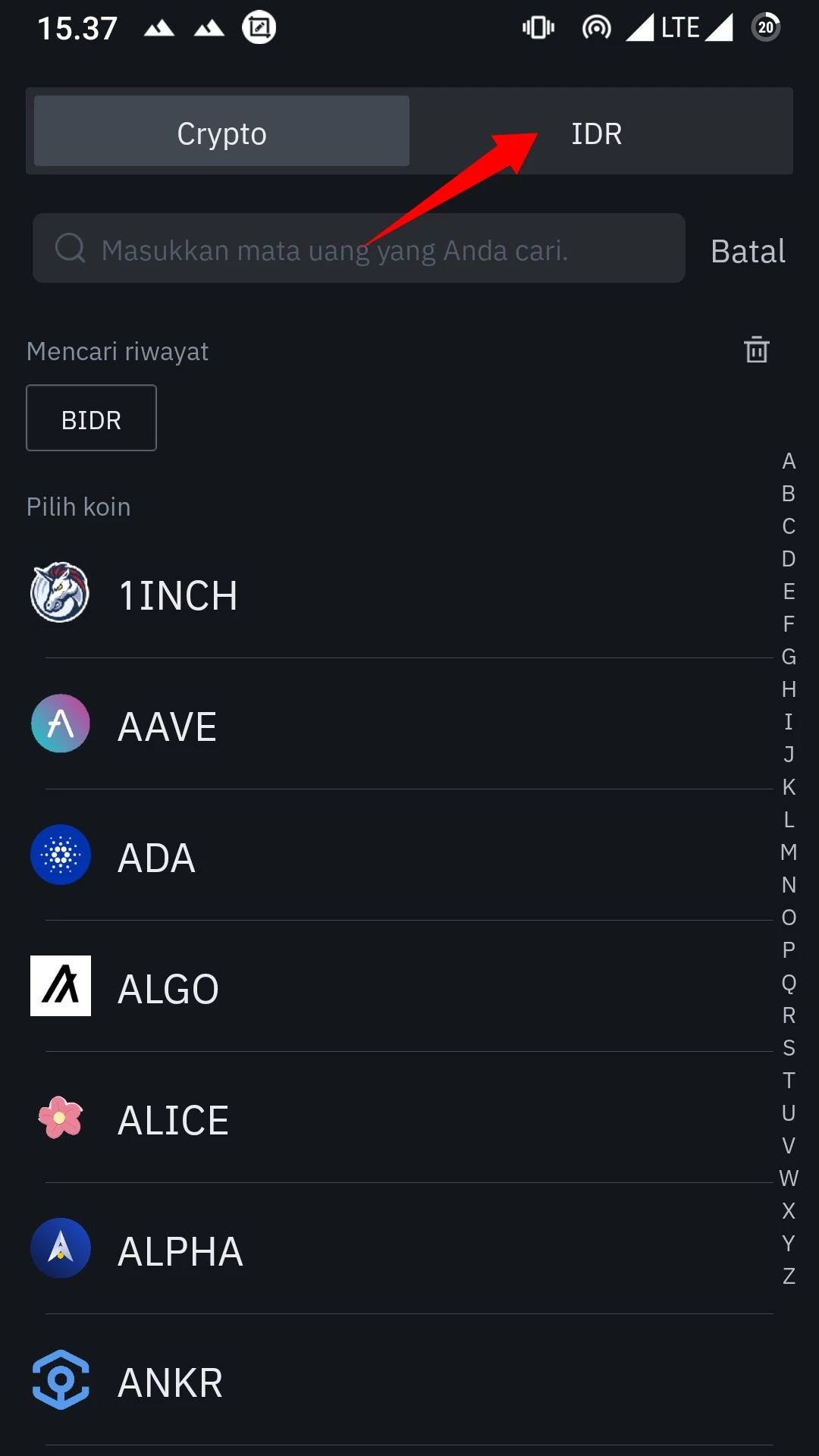Screen dimensions: 819x1456
Task: Clear search history with the trash icon
Action: (756, 350)
